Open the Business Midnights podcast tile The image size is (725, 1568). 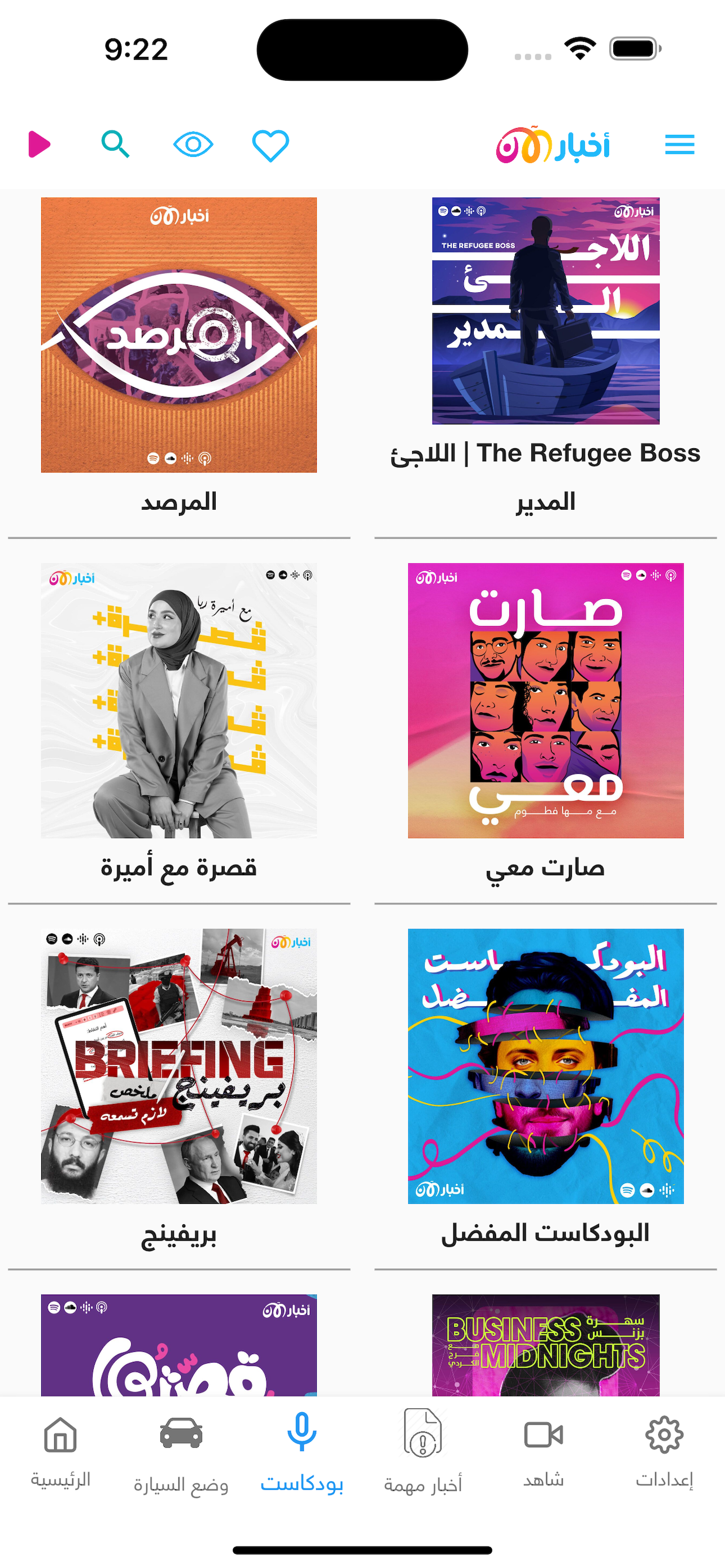pyautogui.click(x=545, y=1344)
